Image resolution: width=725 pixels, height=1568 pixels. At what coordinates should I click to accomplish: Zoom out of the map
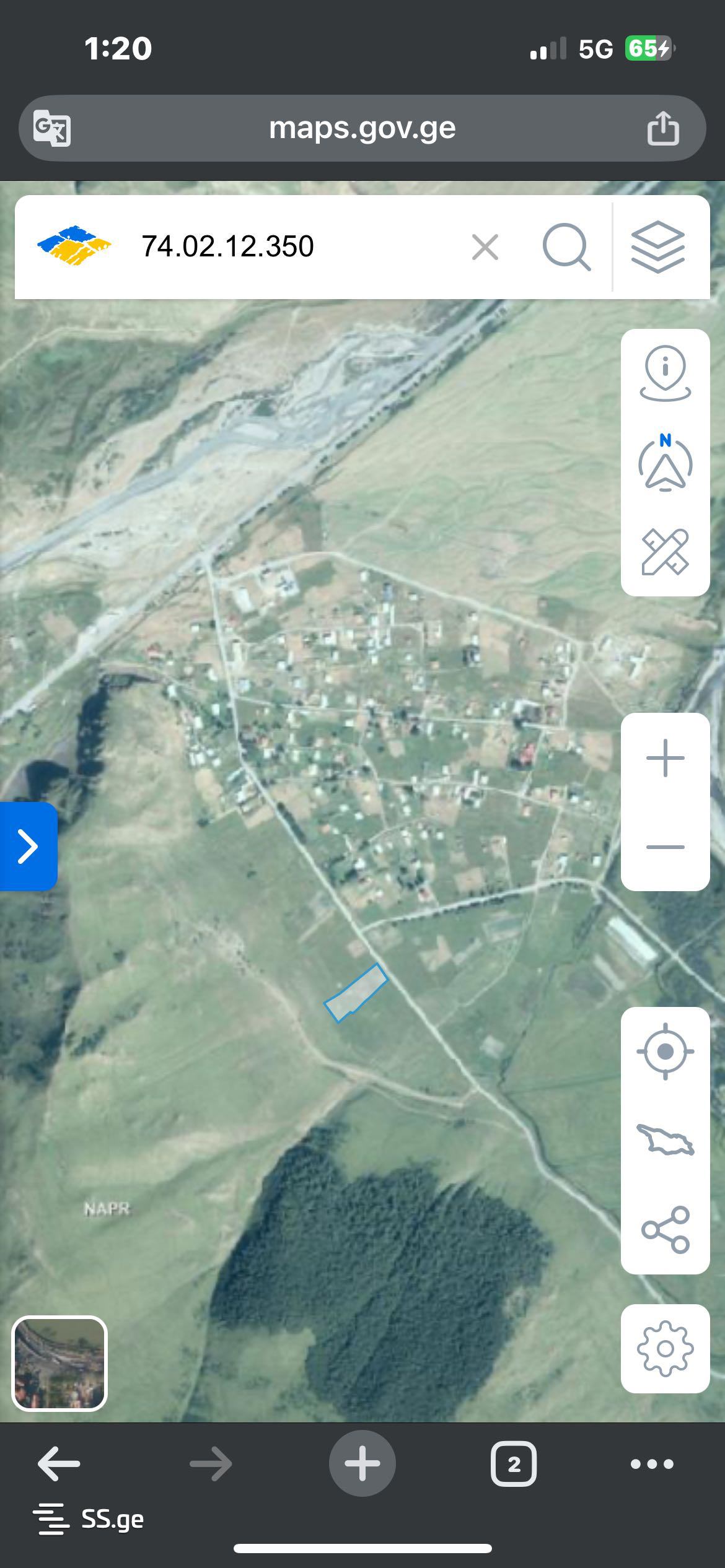665,847
